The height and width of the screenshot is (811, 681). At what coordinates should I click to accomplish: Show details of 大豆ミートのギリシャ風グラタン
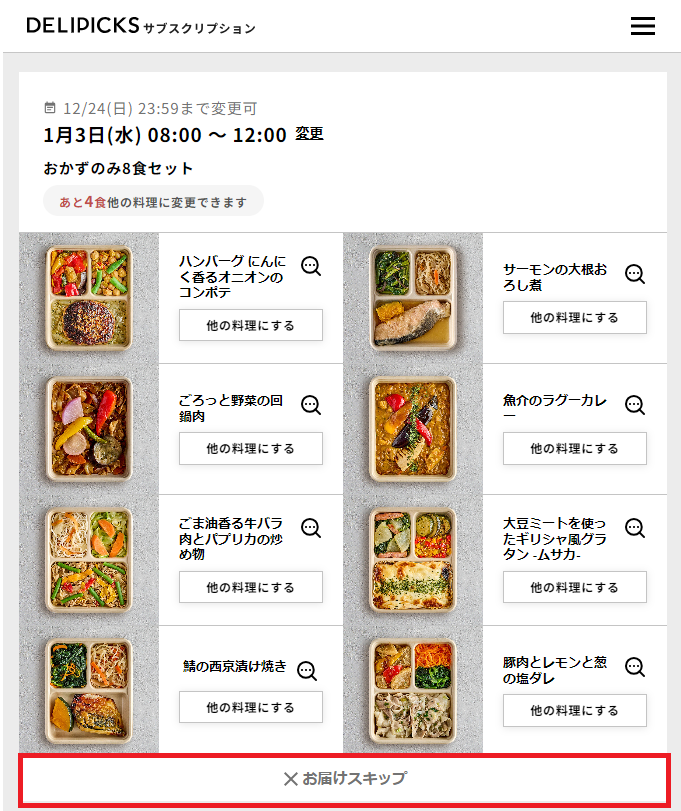pos(635,528)
